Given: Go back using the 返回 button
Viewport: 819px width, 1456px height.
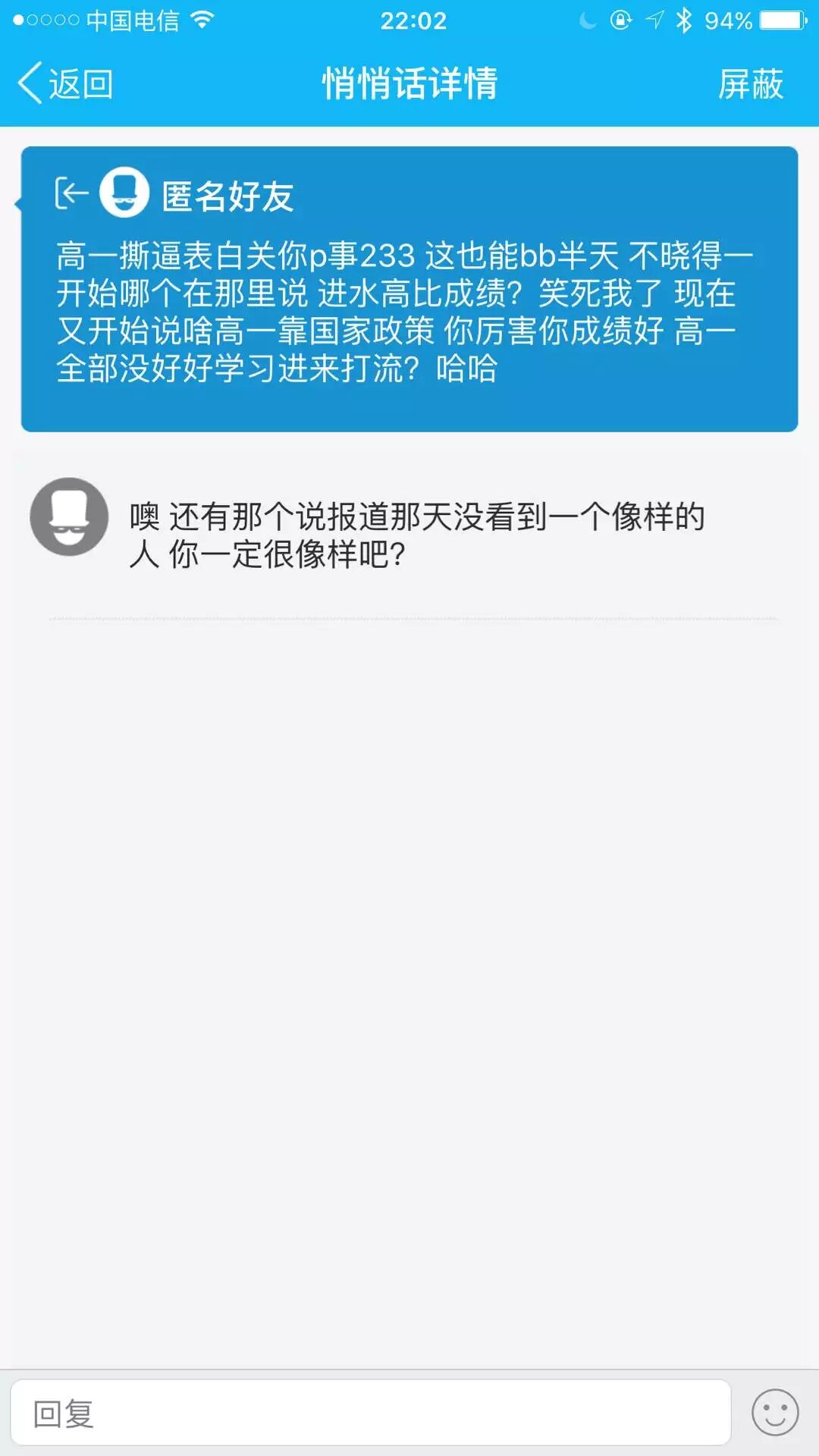Looking at the screenshot, I should [x=67, y=83].
